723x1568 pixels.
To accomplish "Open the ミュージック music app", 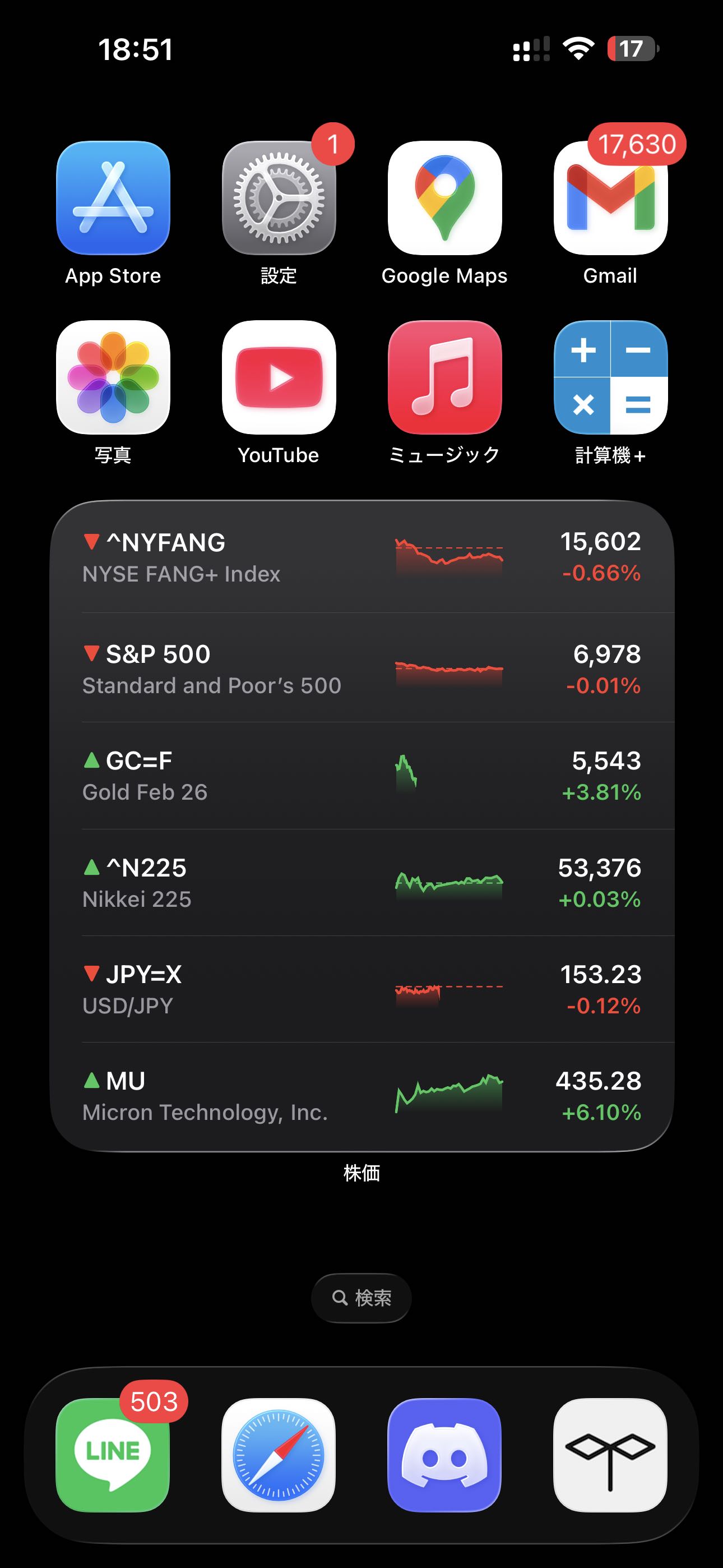I will pos(444,377).
